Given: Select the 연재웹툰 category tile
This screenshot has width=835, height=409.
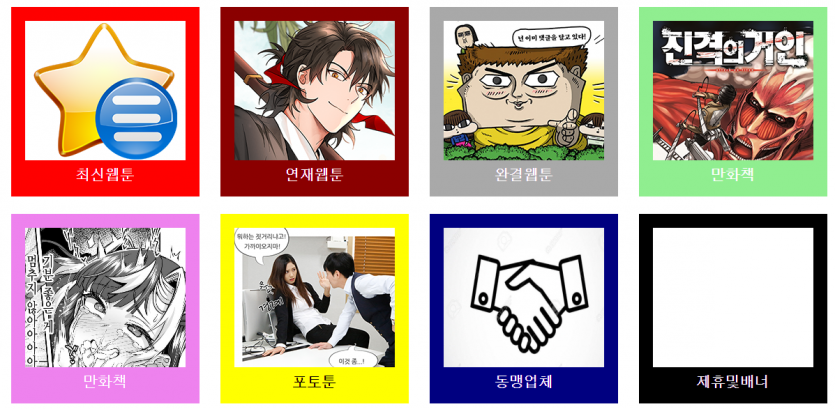Looking at the screenshot, I should coord(314,100).
